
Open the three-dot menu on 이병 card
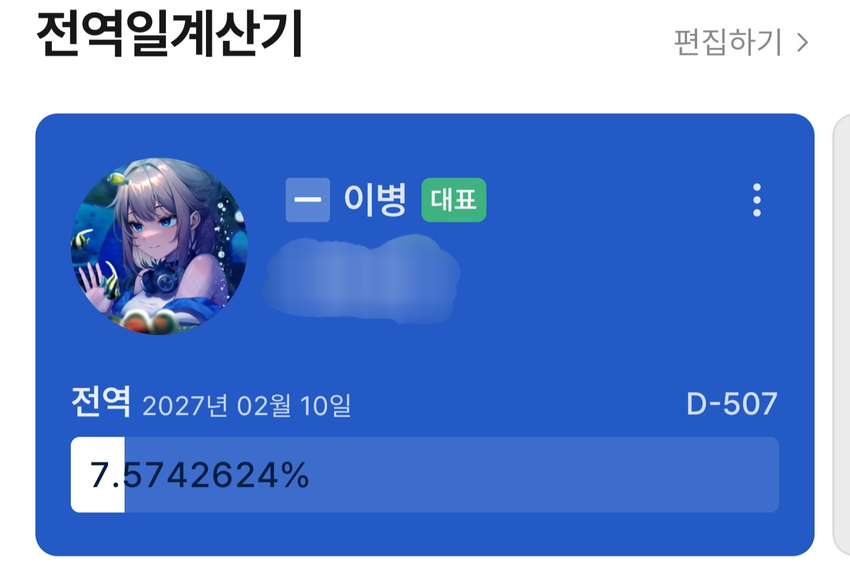click(x=756, y=200)
